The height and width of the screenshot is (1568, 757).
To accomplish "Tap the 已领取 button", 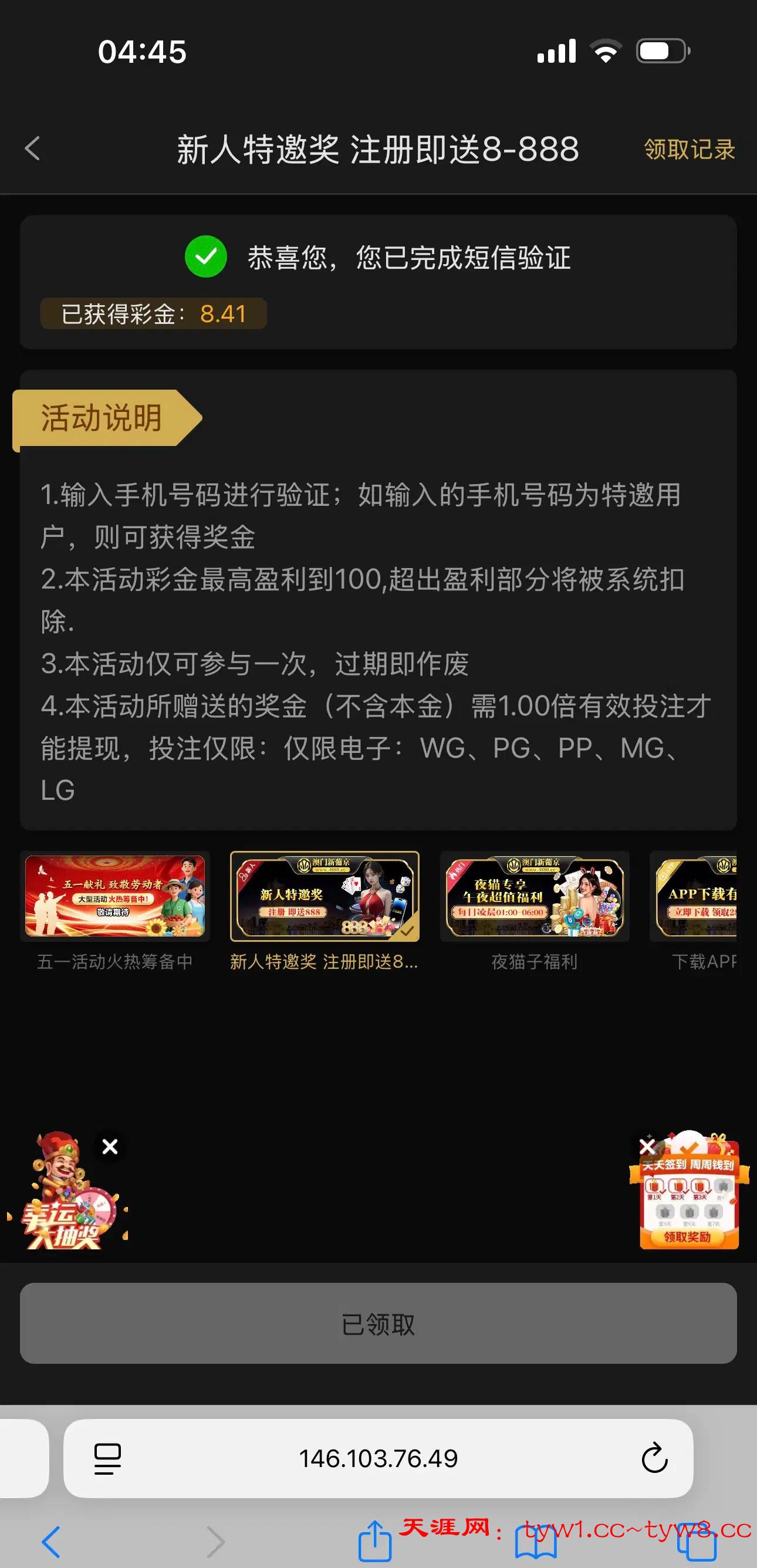I will click(x=378, y=1324).
